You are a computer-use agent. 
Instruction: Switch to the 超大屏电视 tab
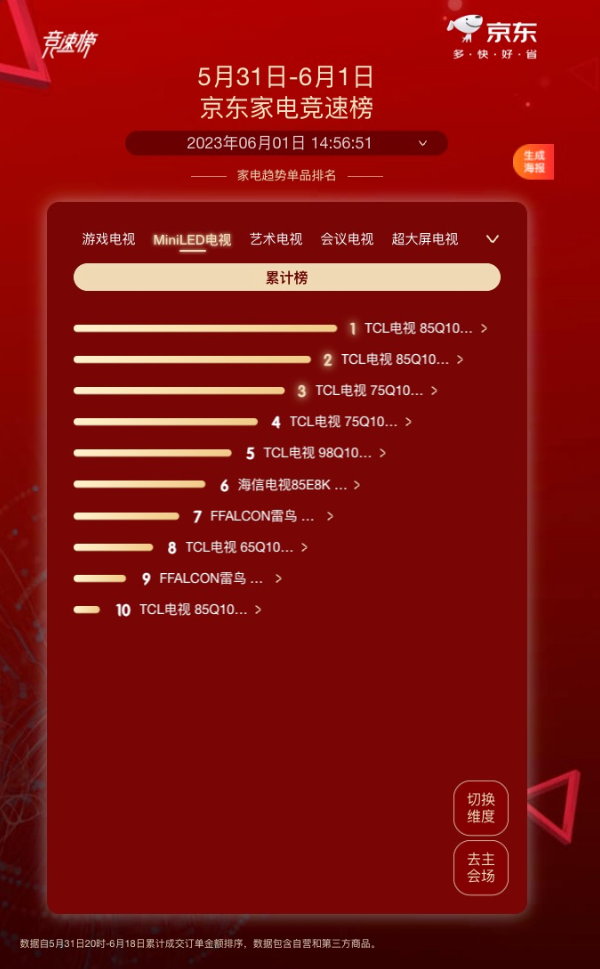coord(425,239)
